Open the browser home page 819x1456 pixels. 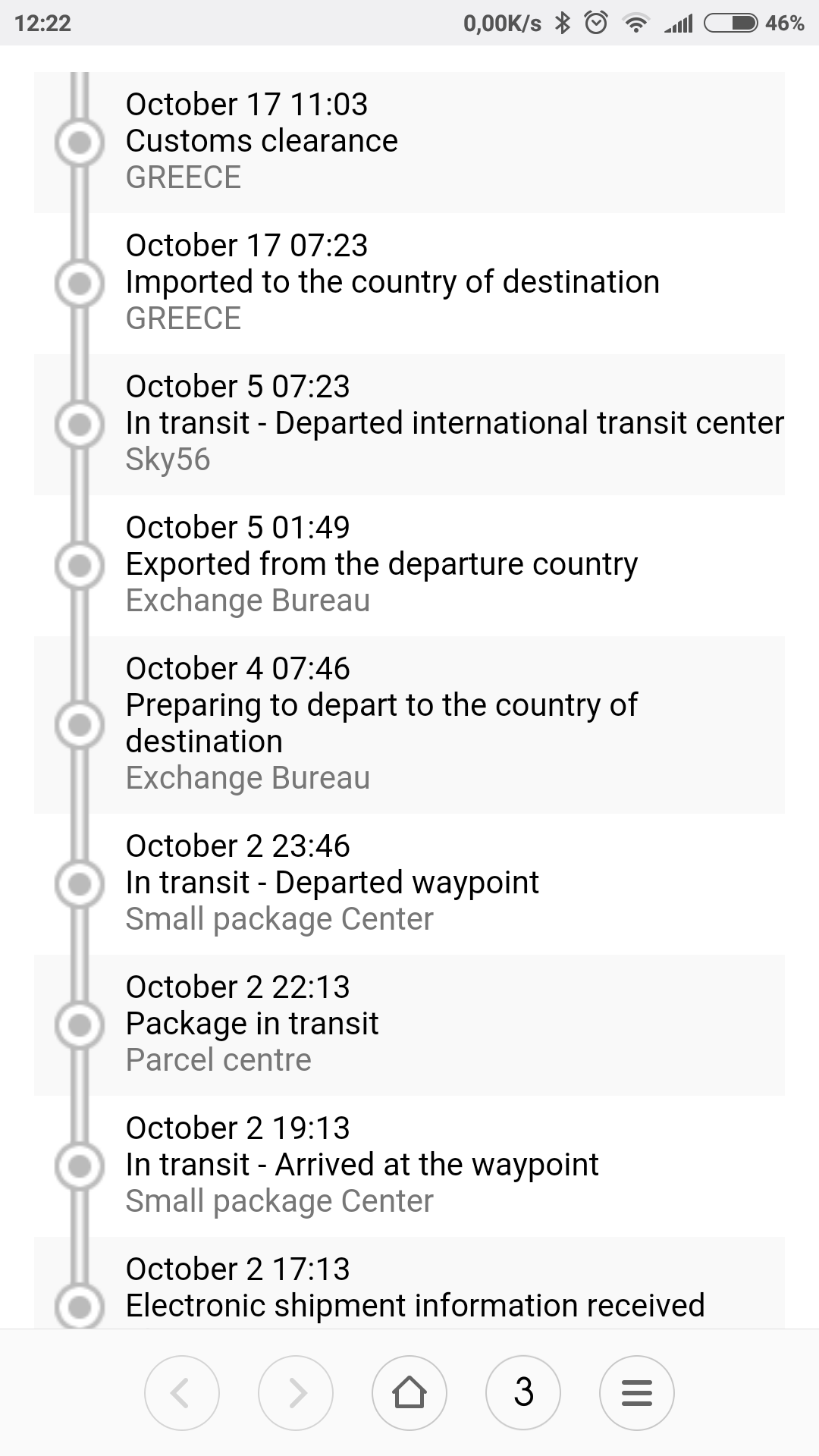pos(409,1392)
